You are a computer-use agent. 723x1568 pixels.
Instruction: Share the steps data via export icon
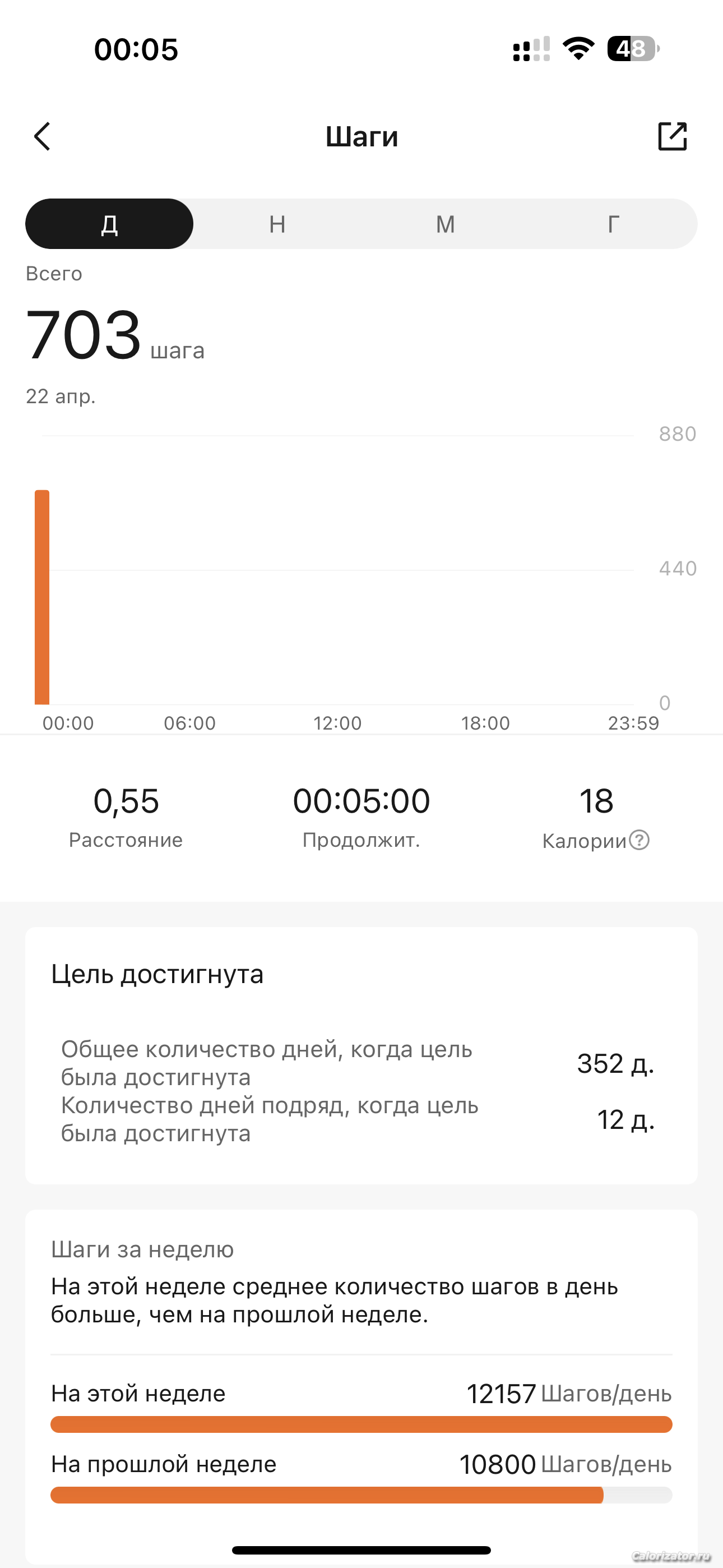[x=672, y=136]
